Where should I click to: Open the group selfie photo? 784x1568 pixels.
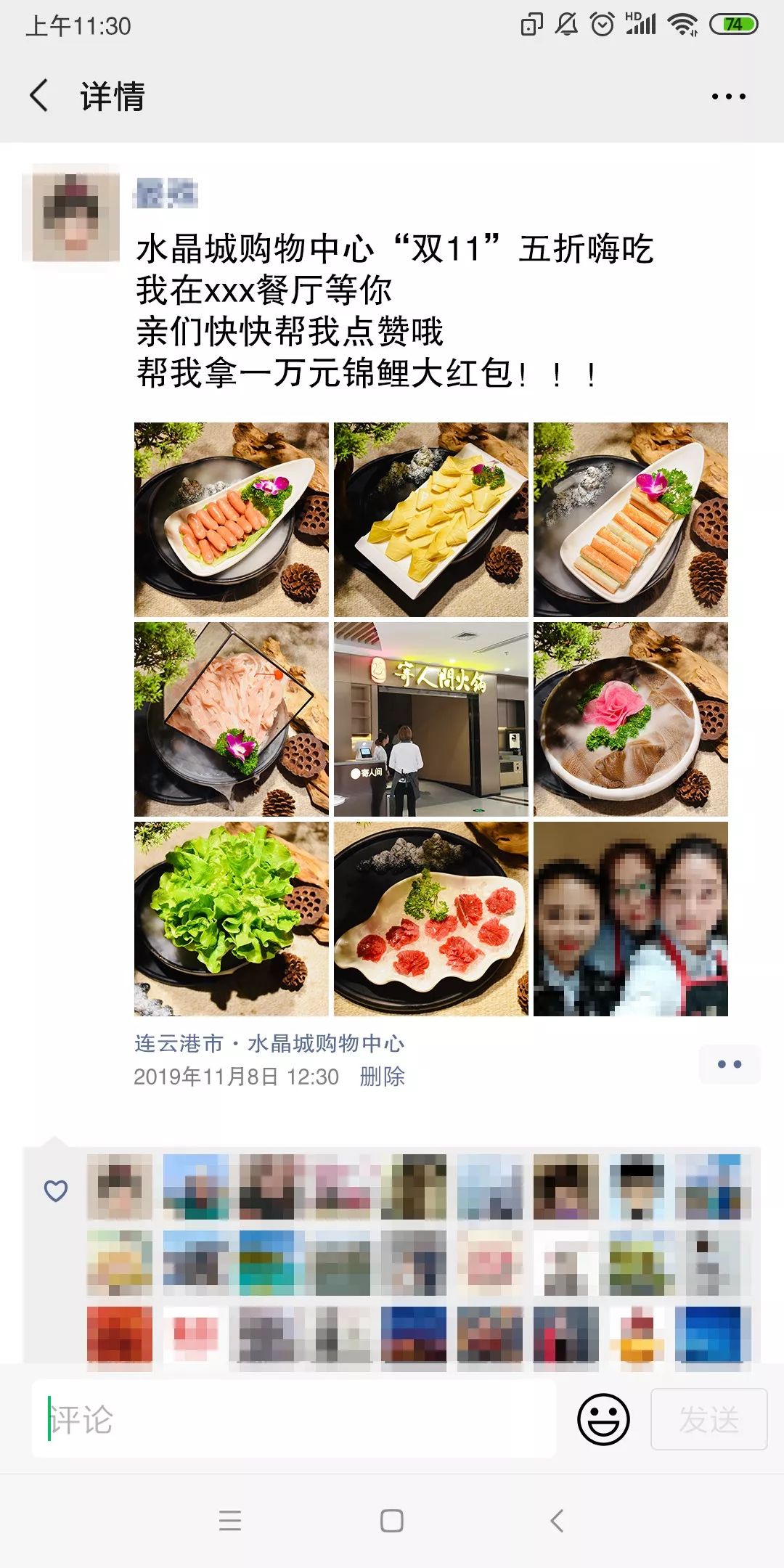point(630,919)
